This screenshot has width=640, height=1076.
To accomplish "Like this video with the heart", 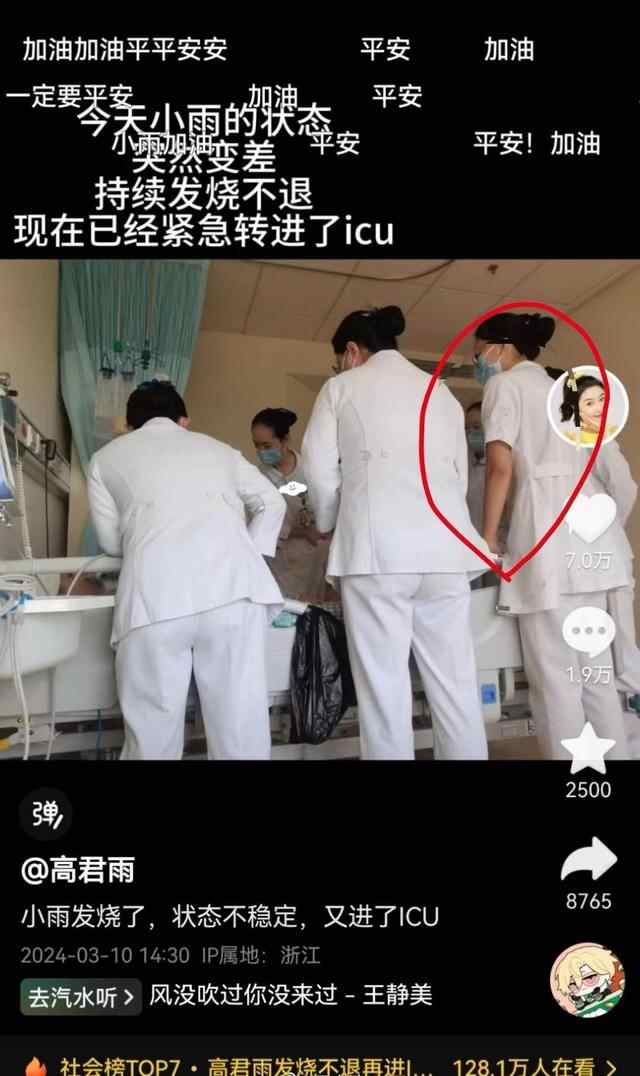I will click(589, 521).
